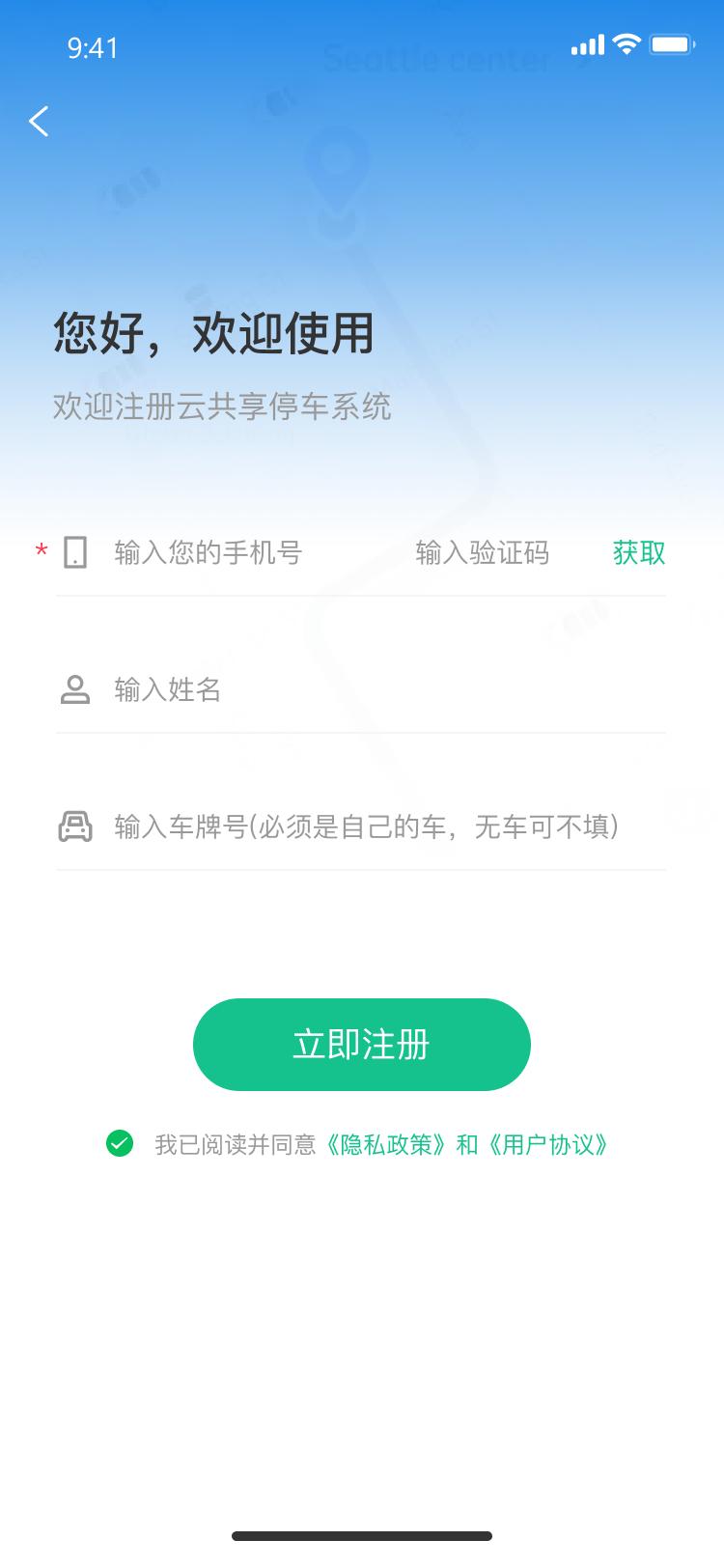
Task: Open the 用户协议 user agreement link
Action: (x=548, y=1144)
